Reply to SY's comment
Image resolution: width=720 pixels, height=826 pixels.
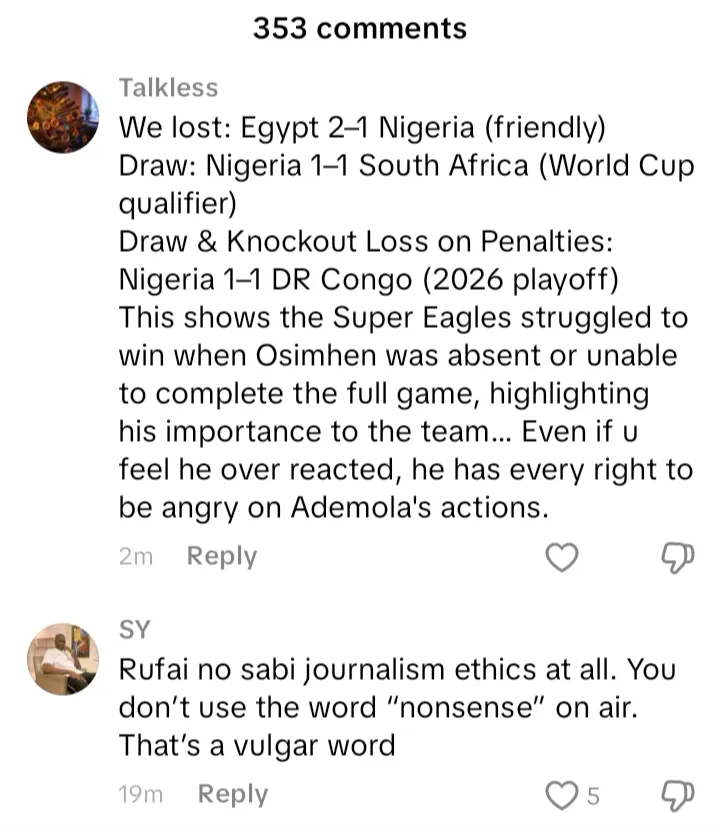[x=233, y=794]
